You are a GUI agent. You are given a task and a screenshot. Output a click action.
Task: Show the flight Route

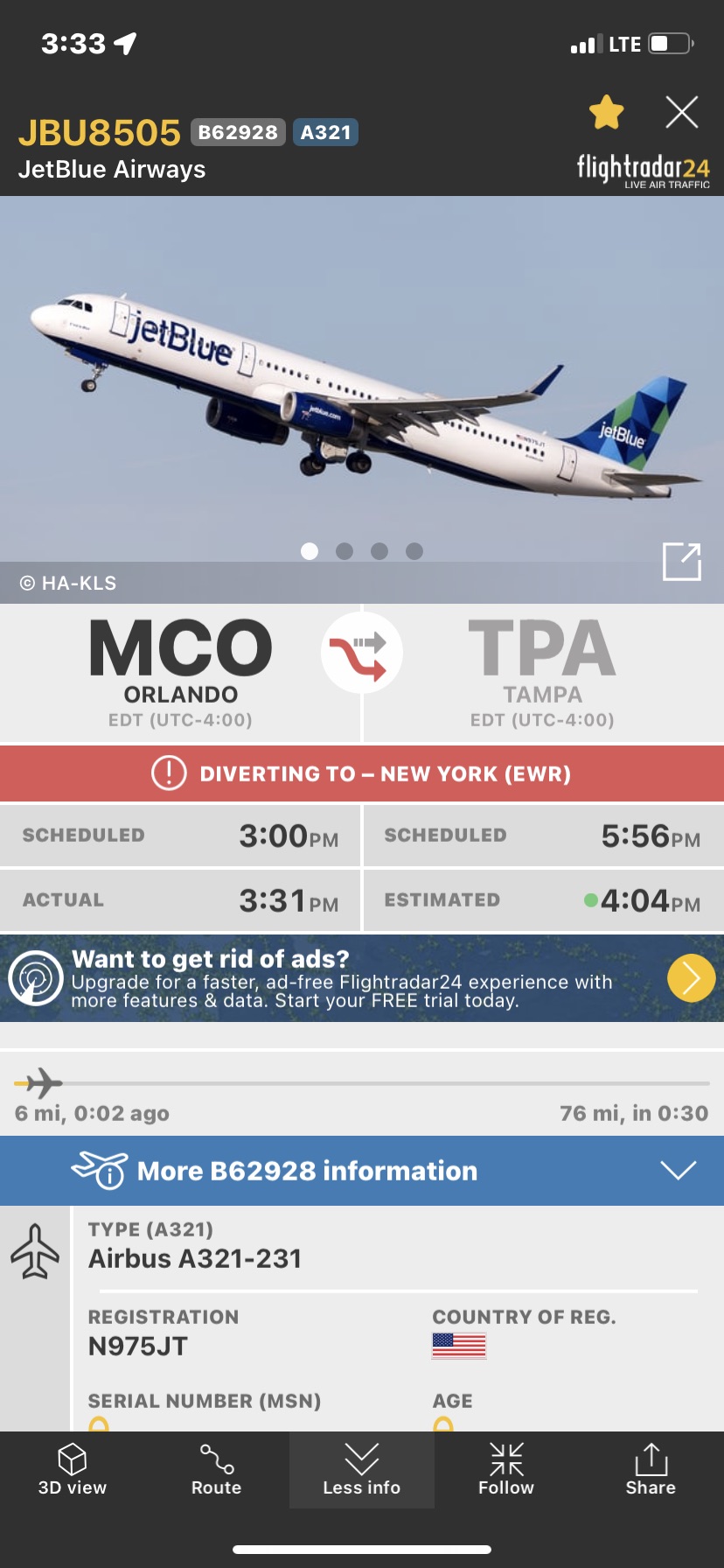217,1469
